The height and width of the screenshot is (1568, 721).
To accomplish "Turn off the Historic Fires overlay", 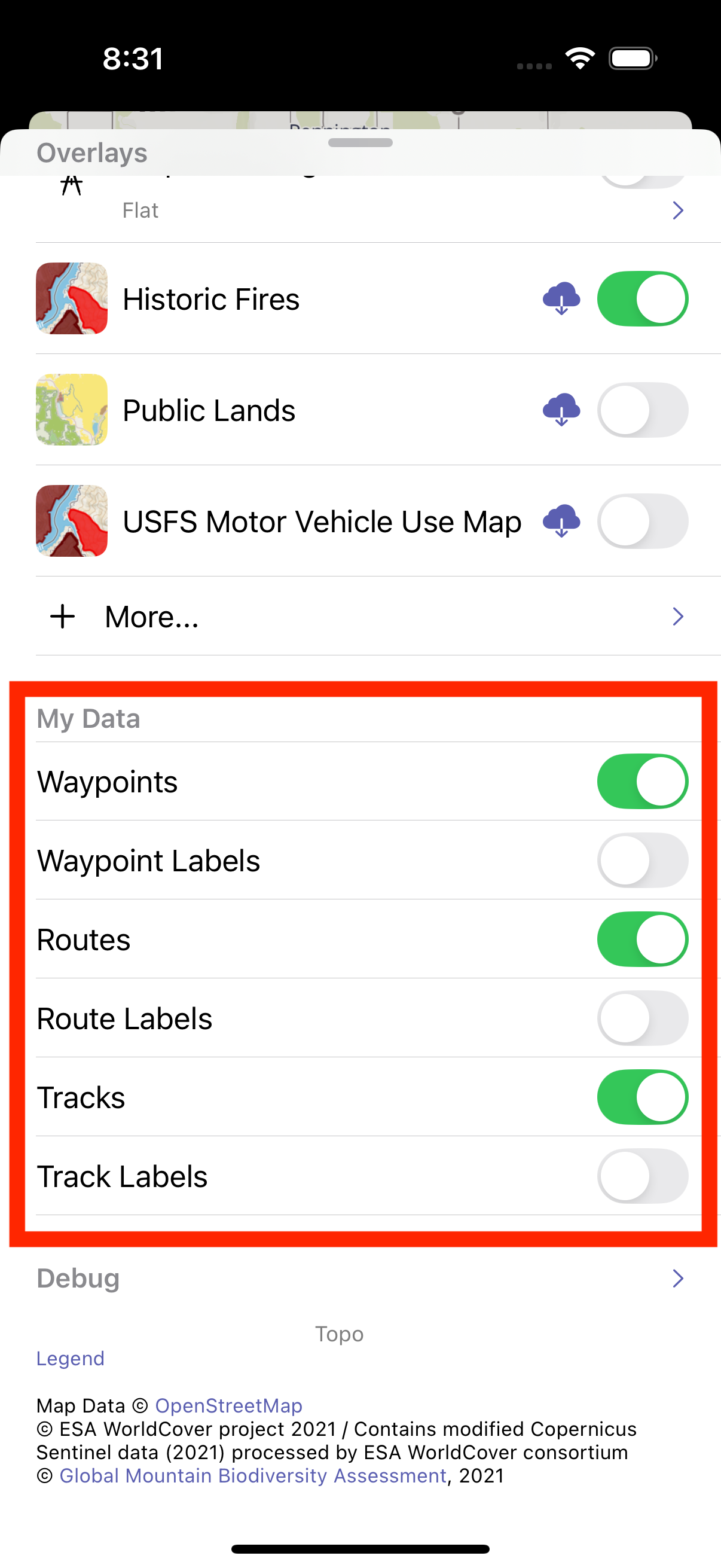I will click(642, 298).
